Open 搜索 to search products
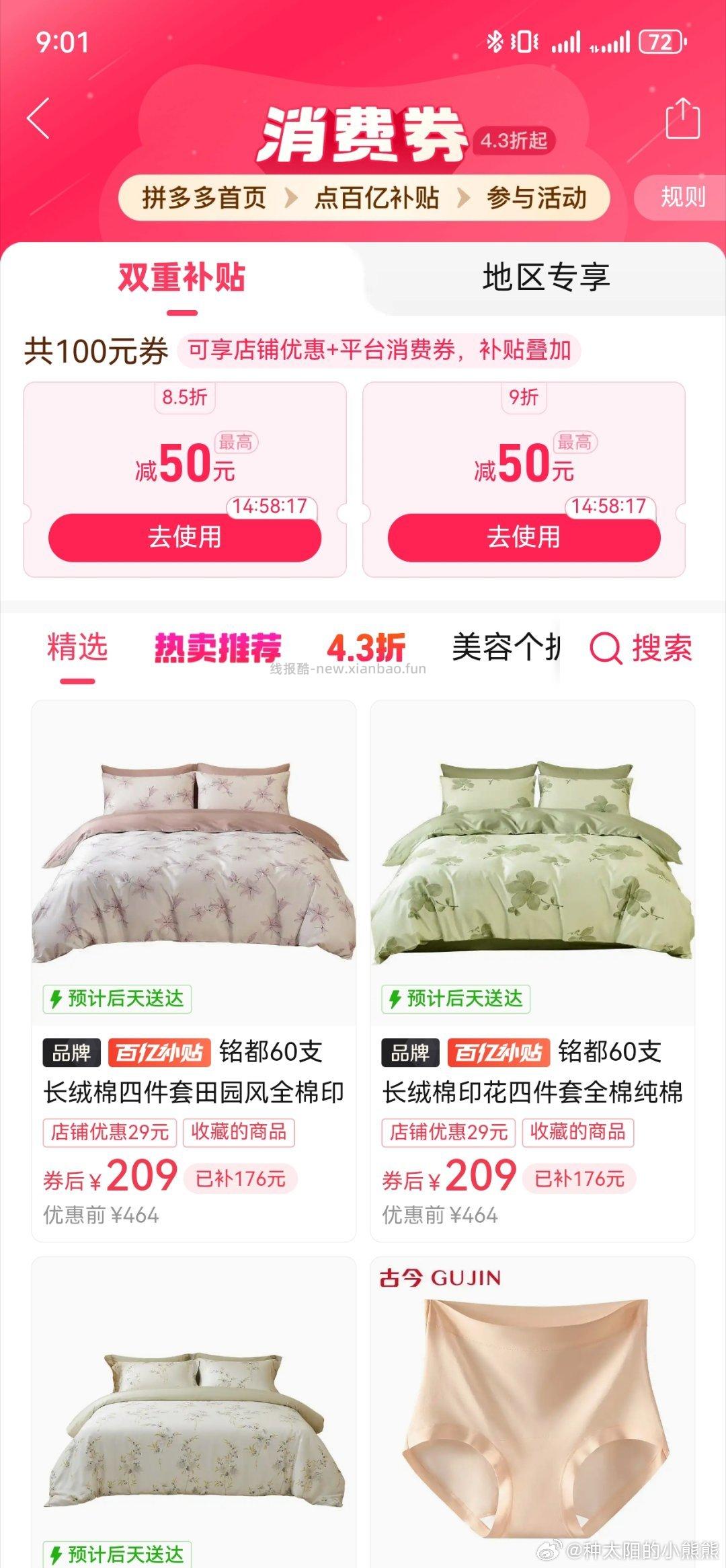The width and height of the screenshot is (726, 1568). [641, 648]
